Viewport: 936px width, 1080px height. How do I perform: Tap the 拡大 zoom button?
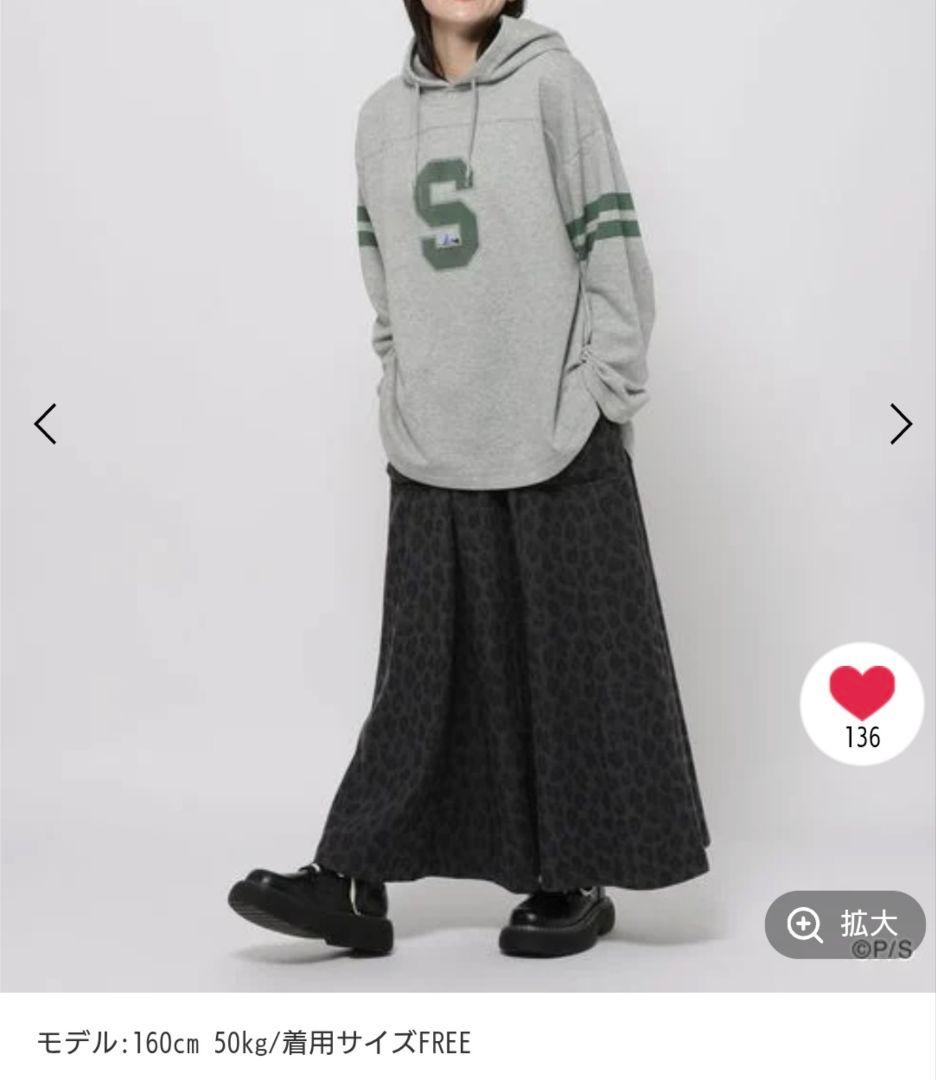coord(845,926)
